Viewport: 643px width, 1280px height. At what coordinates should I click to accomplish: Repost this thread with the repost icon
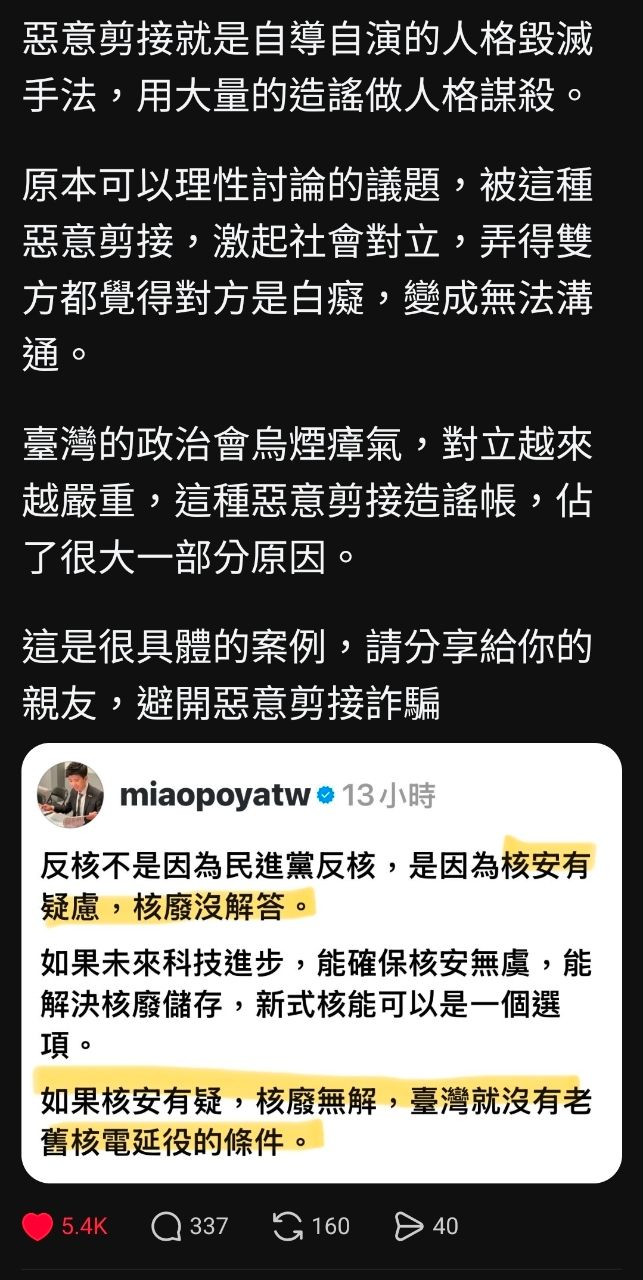click(287, 1226)
